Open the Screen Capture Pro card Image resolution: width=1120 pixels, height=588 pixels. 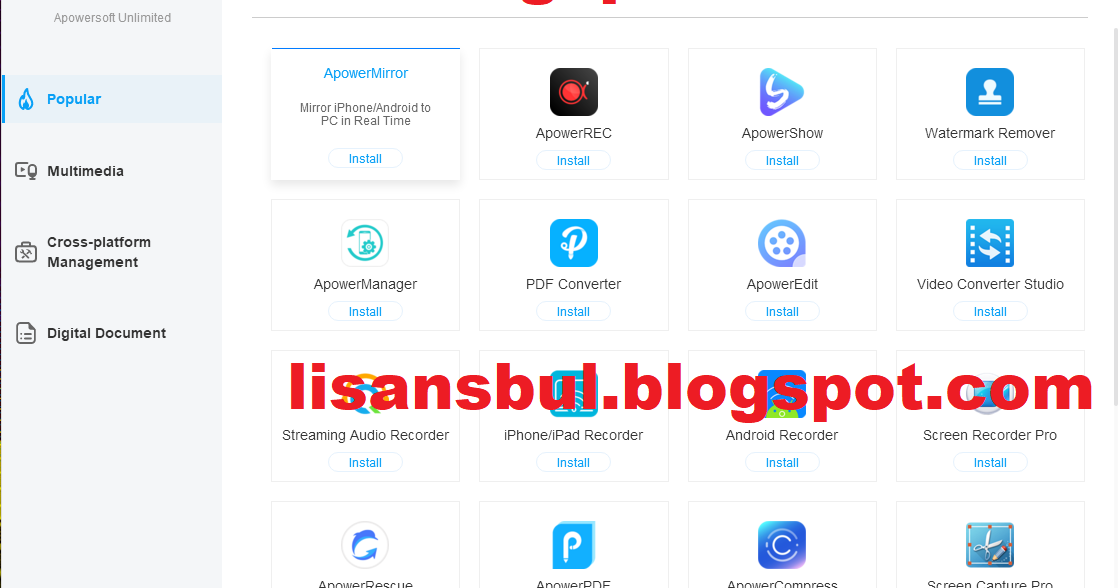point(990,546)
